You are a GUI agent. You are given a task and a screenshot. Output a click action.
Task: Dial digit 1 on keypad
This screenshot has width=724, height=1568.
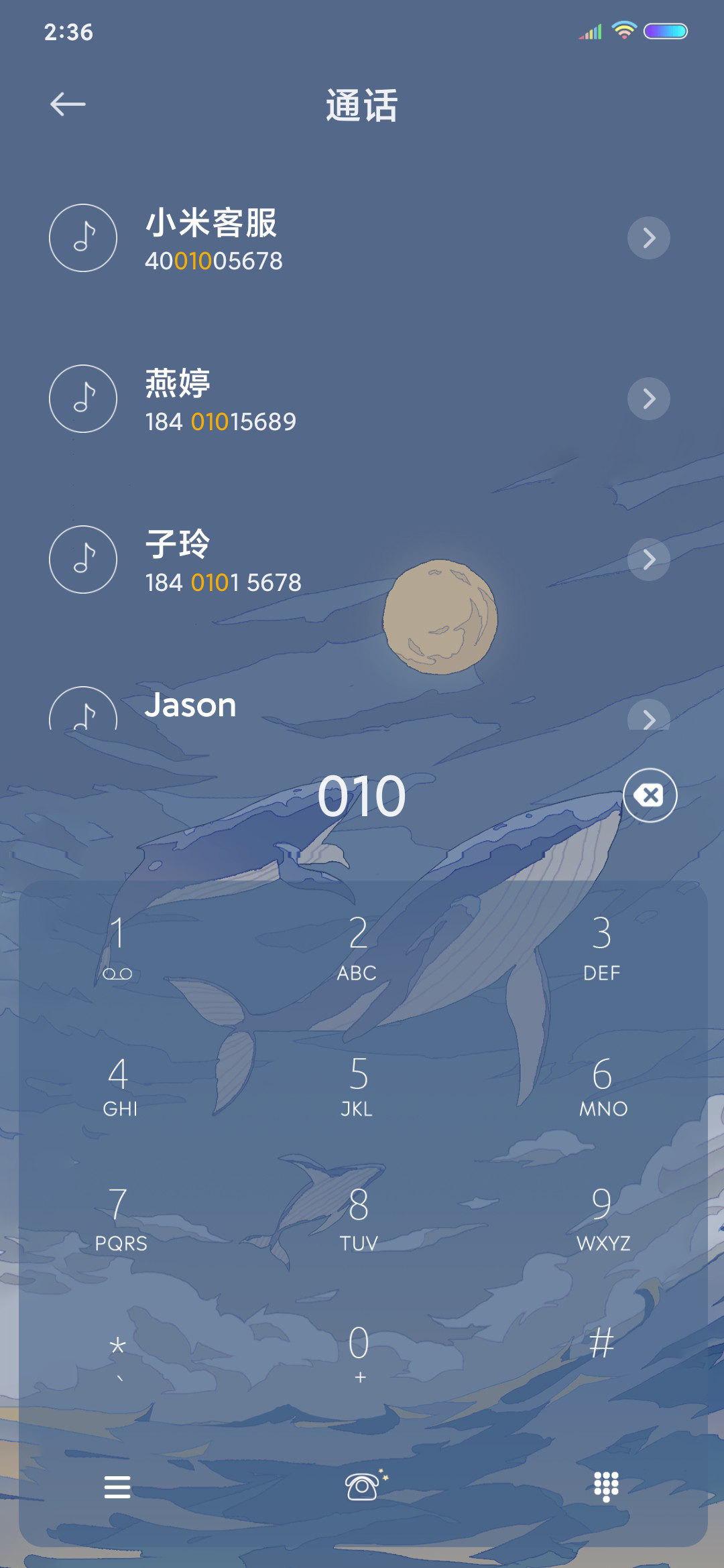click(x=118, y=948)
